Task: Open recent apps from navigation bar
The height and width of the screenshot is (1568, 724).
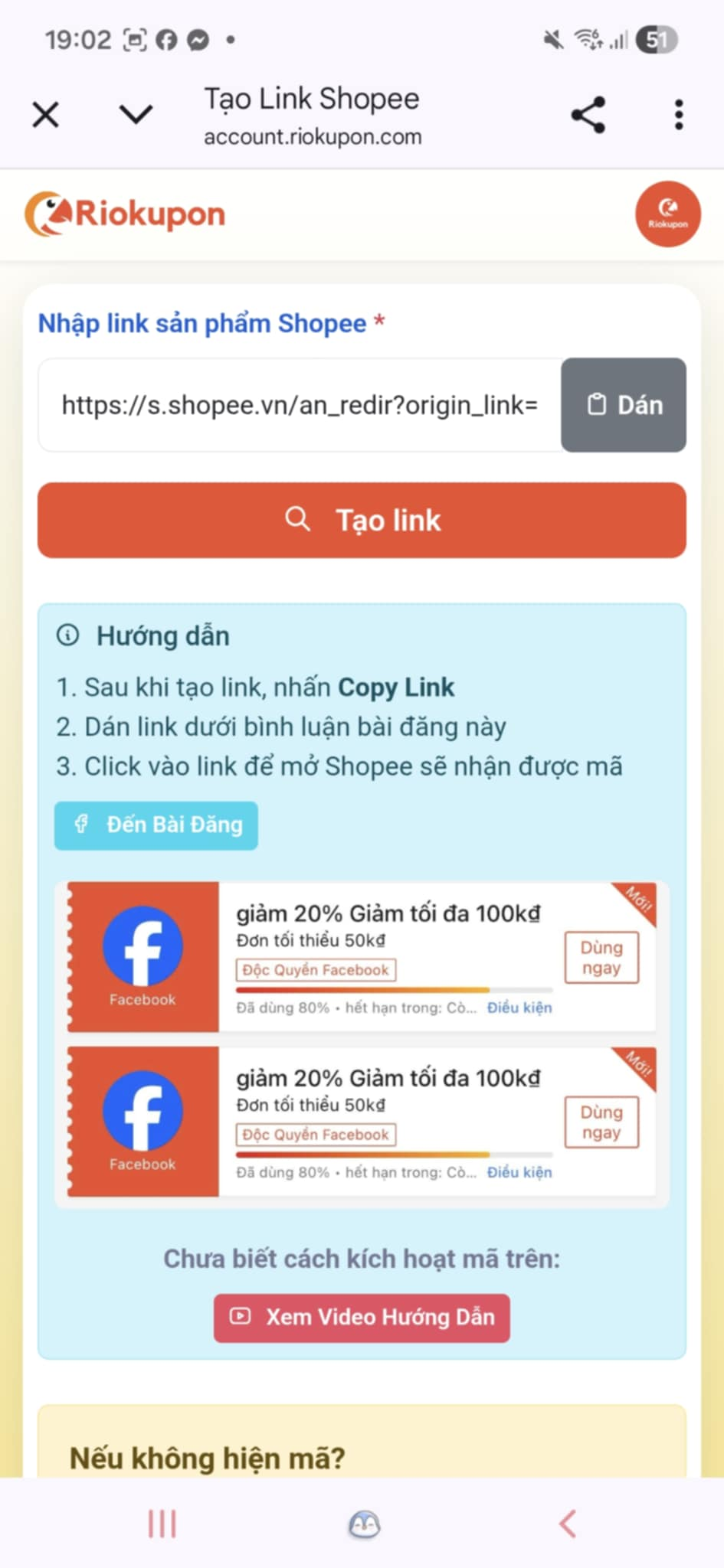Action: (162, 1524)
